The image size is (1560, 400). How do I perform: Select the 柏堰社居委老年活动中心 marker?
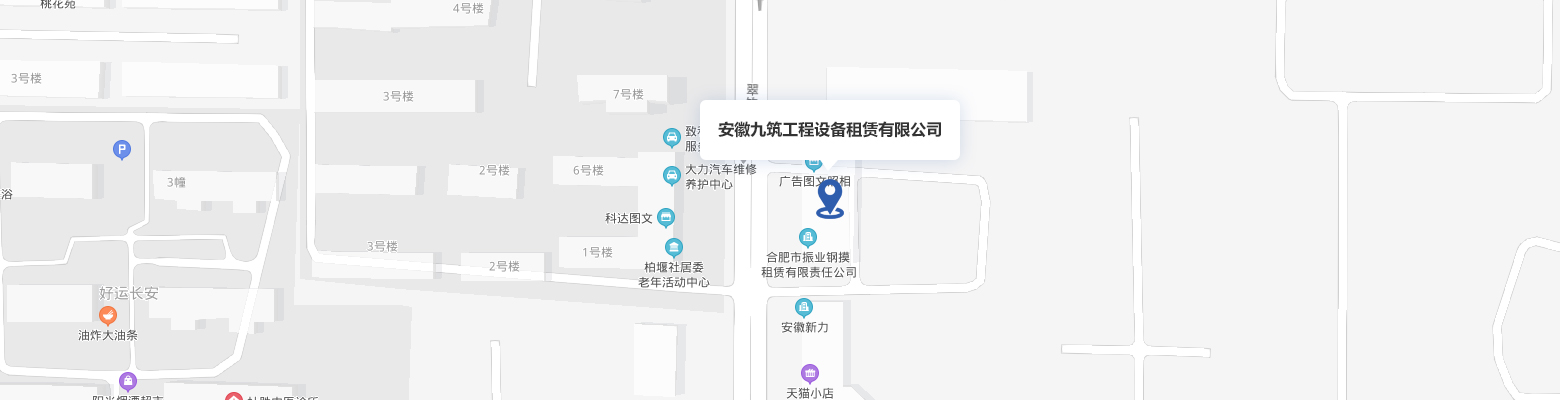click(674, 247)
